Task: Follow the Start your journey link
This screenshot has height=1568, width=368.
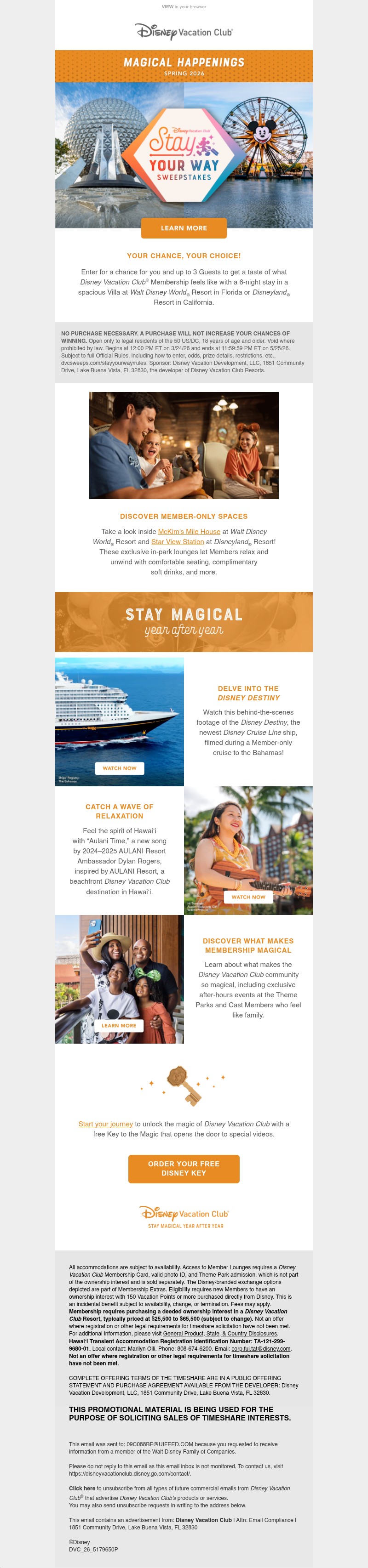Action: (x=105, y=1124)
